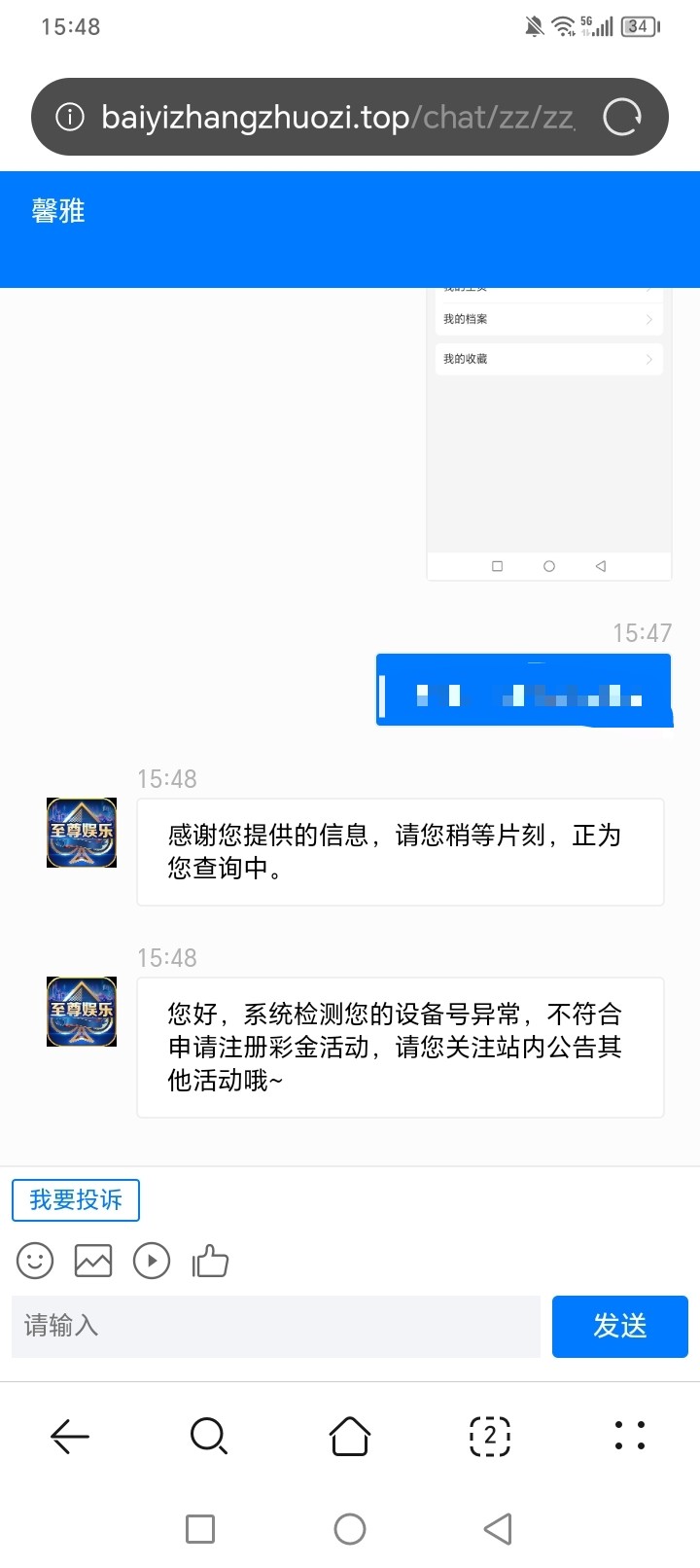Tap the thumbs-up rating icon
The width and height of the screenshot is (700, 1568).
coord(210,1261)
